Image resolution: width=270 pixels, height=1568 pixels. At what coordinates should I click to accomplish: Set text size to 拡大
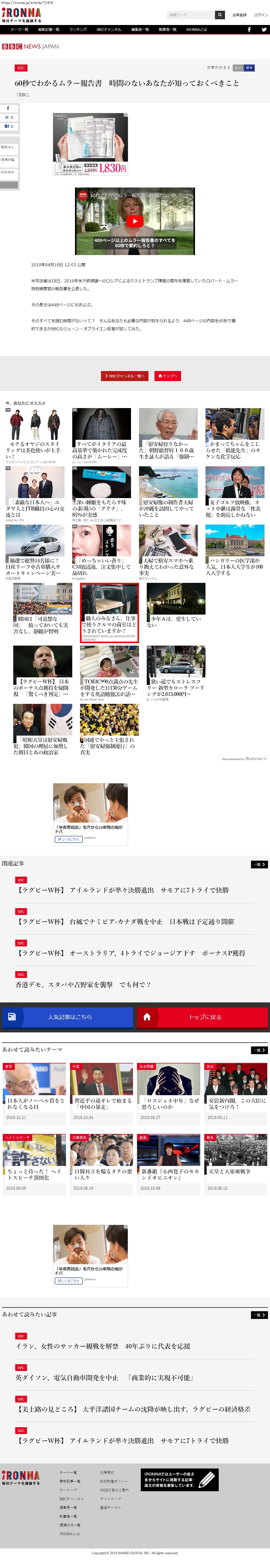click(x=238, y=68)
